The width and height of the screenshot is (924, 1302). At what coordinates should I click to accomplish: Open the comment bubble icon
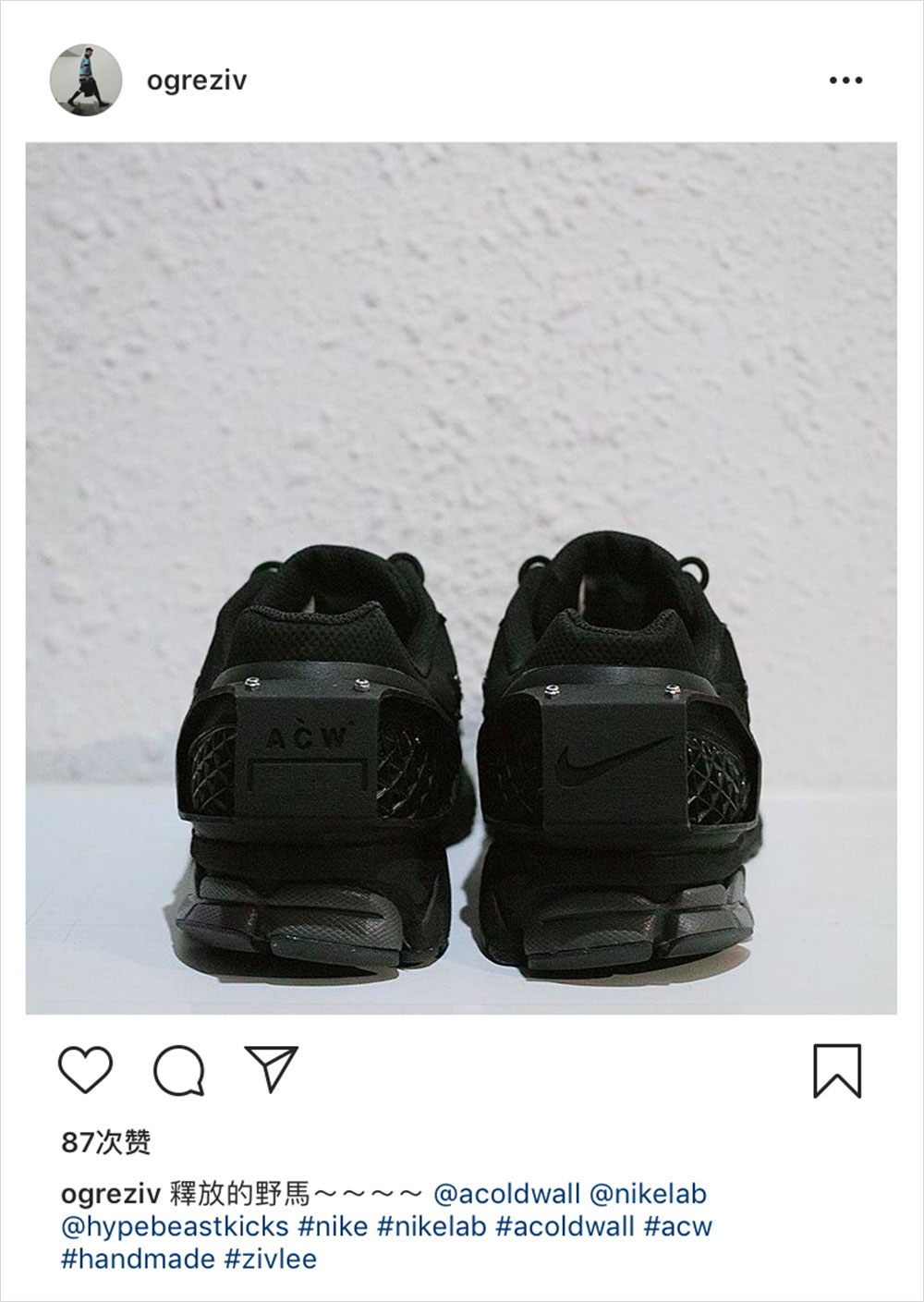click(x=178, y=1071)
